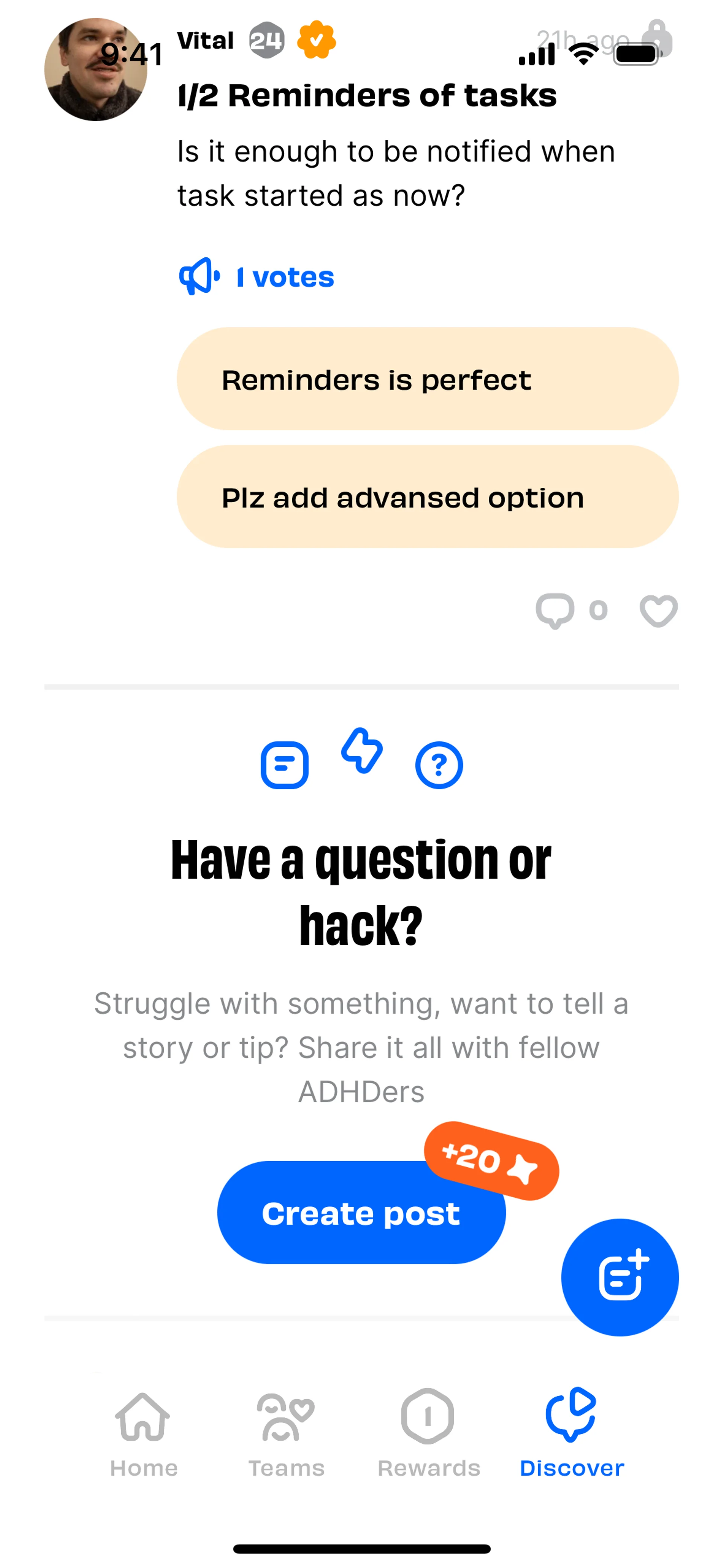Open comments on the Reminders poll
723x1568 pixels.
[555, 610]
